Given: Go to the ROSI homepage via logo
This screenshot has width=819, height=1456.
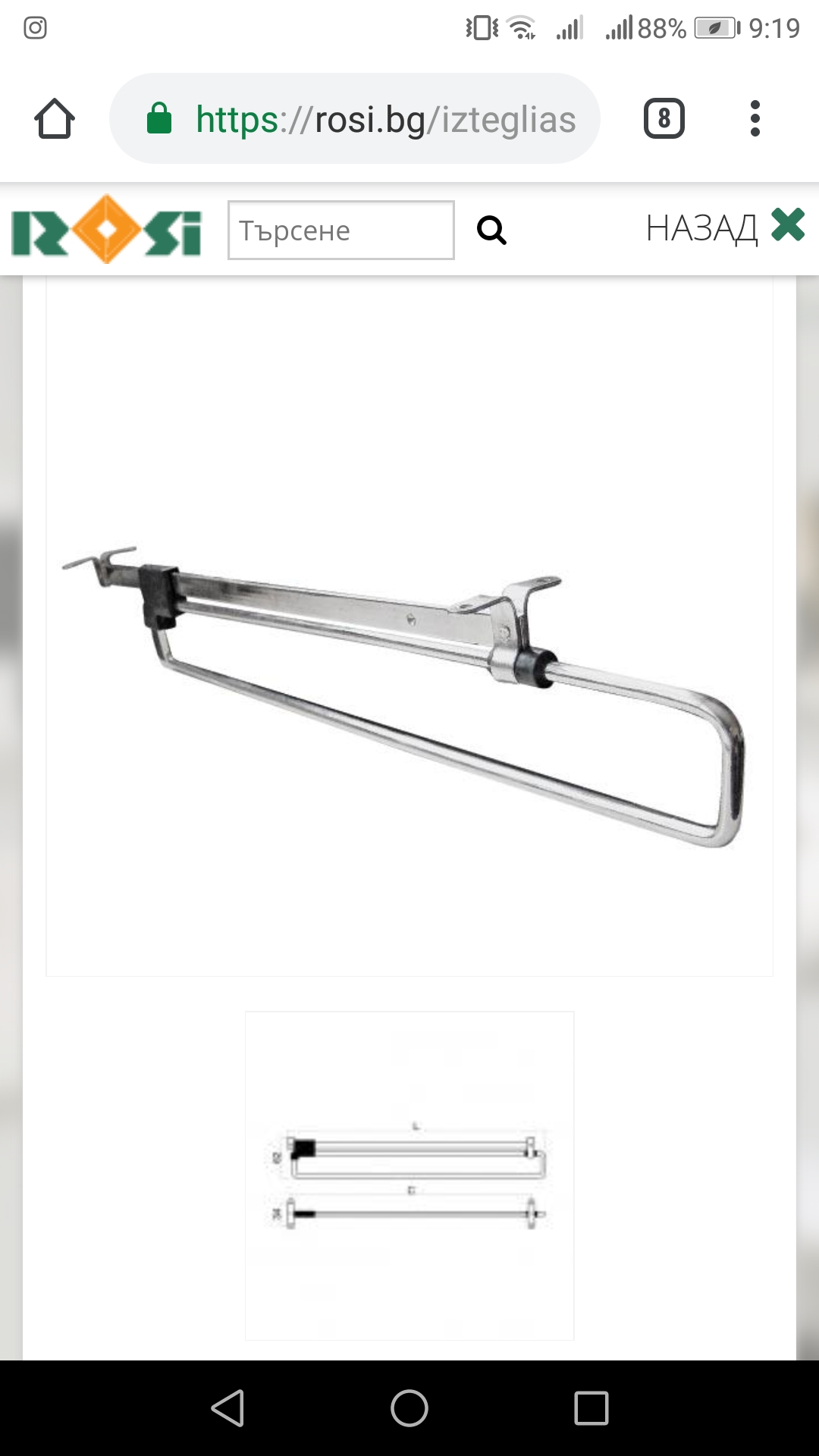Looking at the screenshot, I should 107,230.
